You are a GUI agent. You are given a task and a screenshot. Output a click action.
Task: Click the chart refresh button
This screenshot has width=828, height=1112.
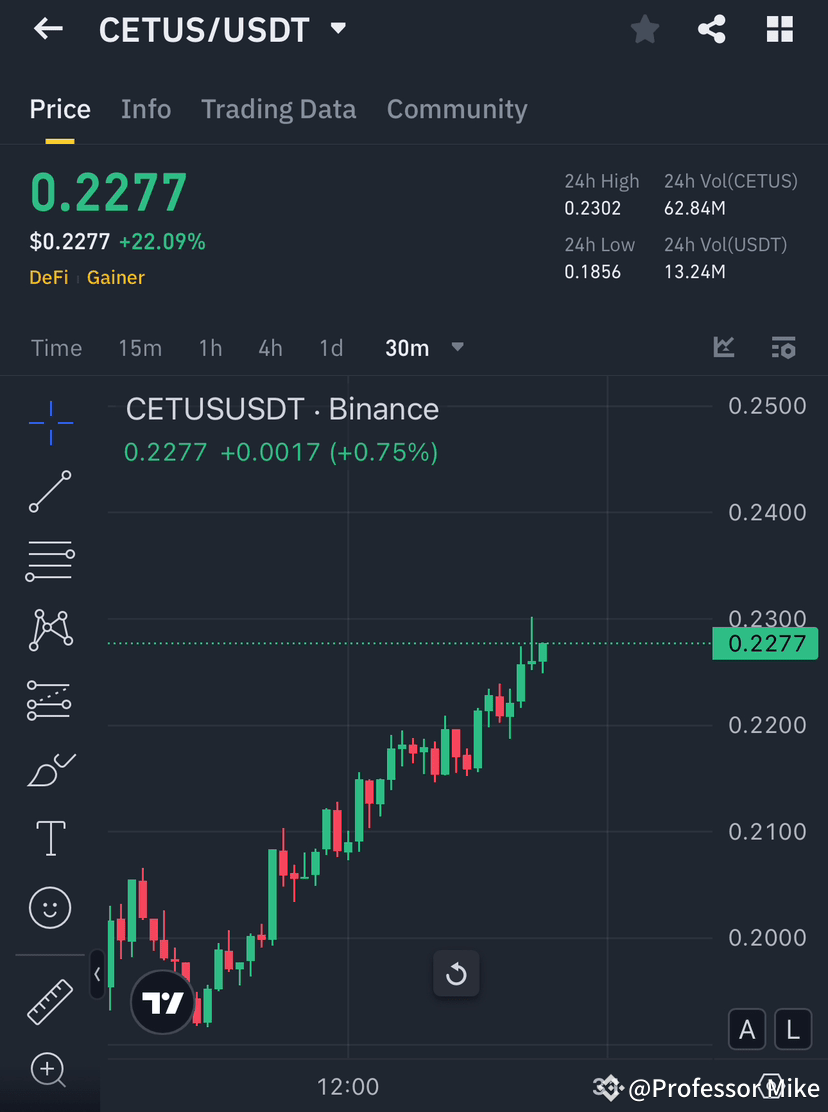tap(456, 973)
